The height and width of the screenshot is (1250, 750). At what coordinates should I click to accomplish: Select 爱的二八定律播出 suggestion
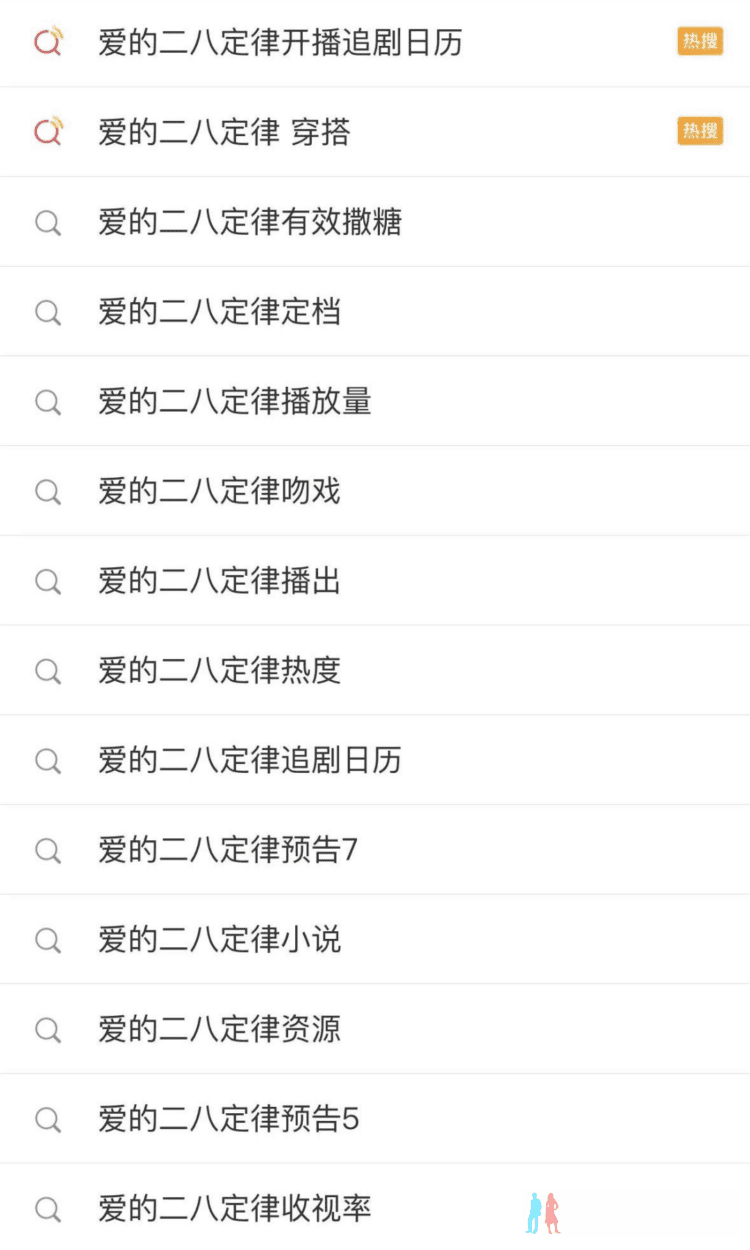(375, 581)
